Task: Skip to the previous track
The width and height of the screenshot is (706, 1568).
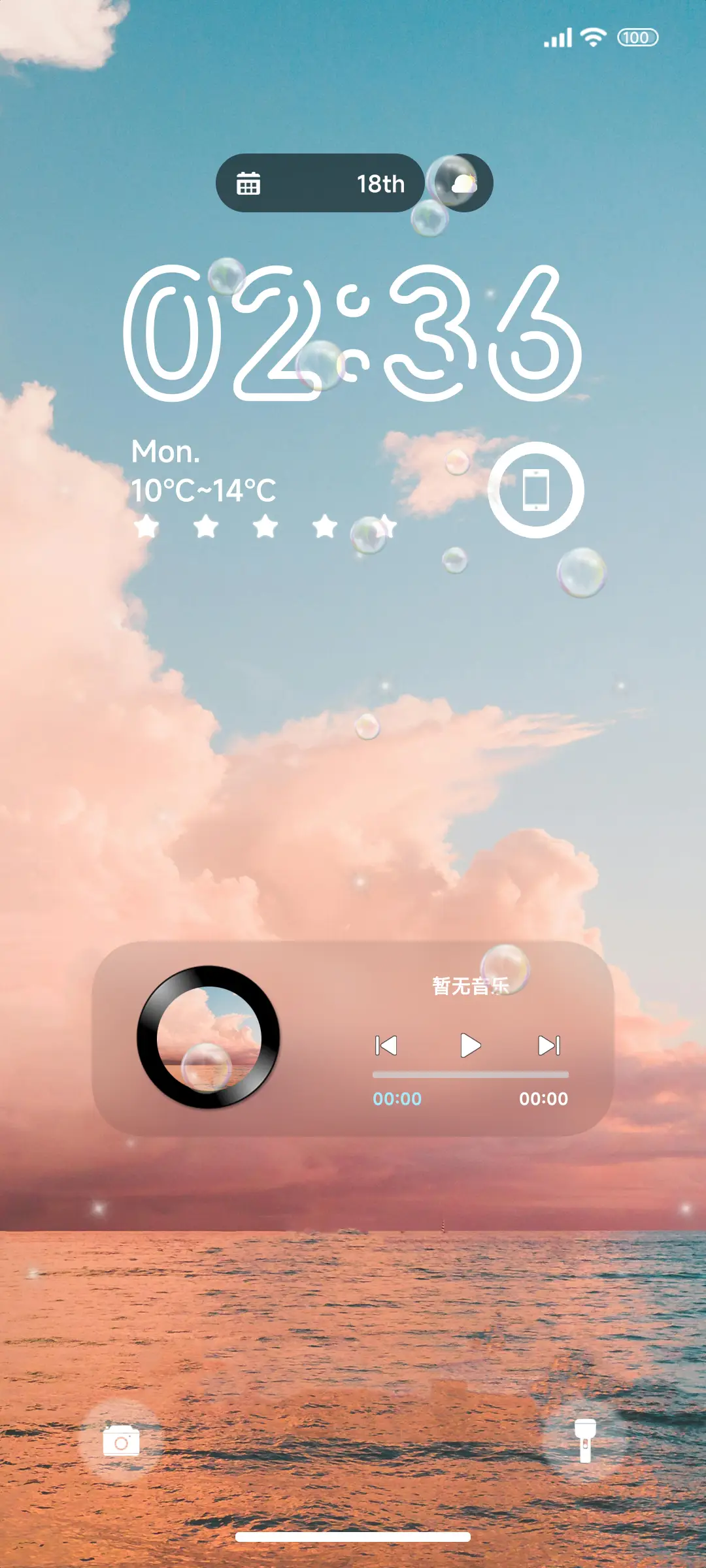Action: [x=386, y=1045]
